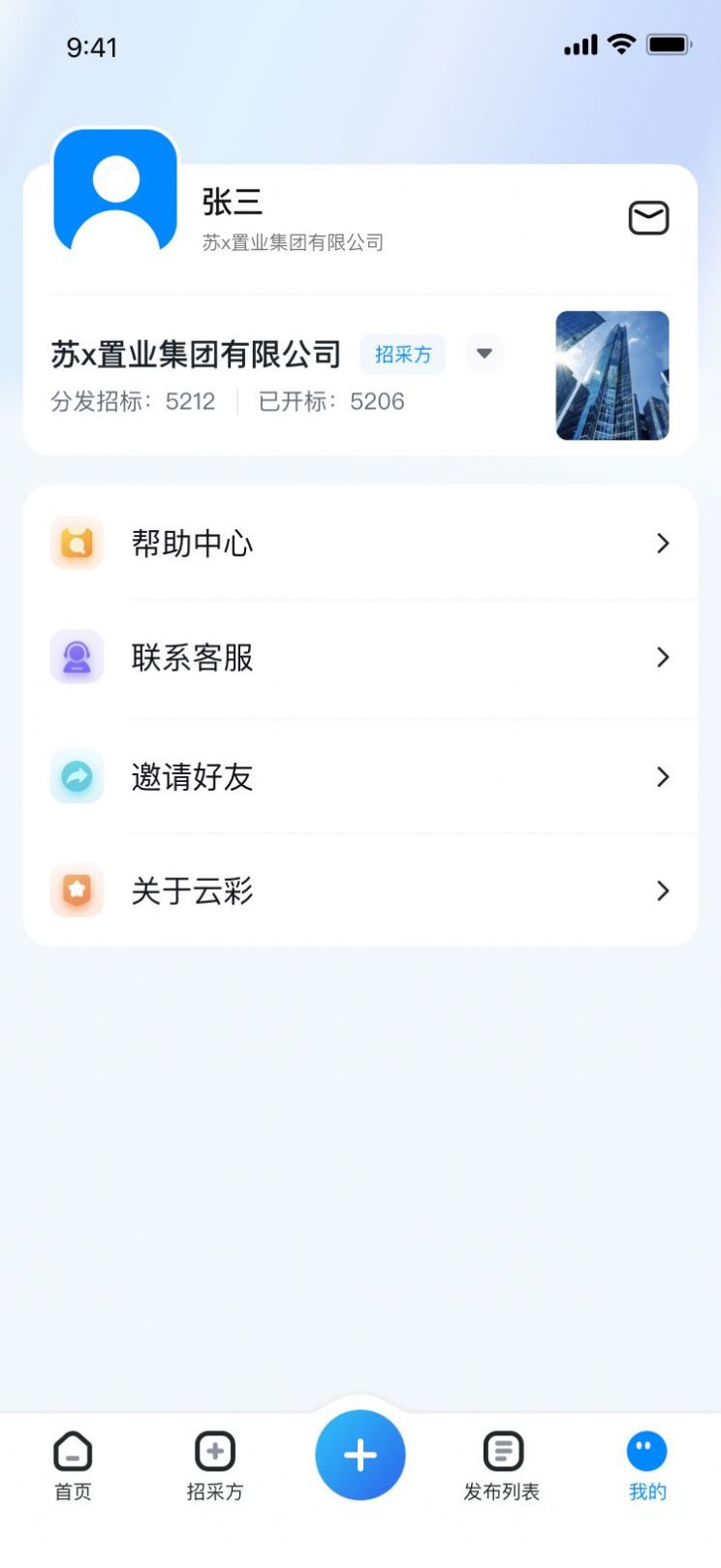Tap the 招采方 role label badge

click(x=402, y=355)
